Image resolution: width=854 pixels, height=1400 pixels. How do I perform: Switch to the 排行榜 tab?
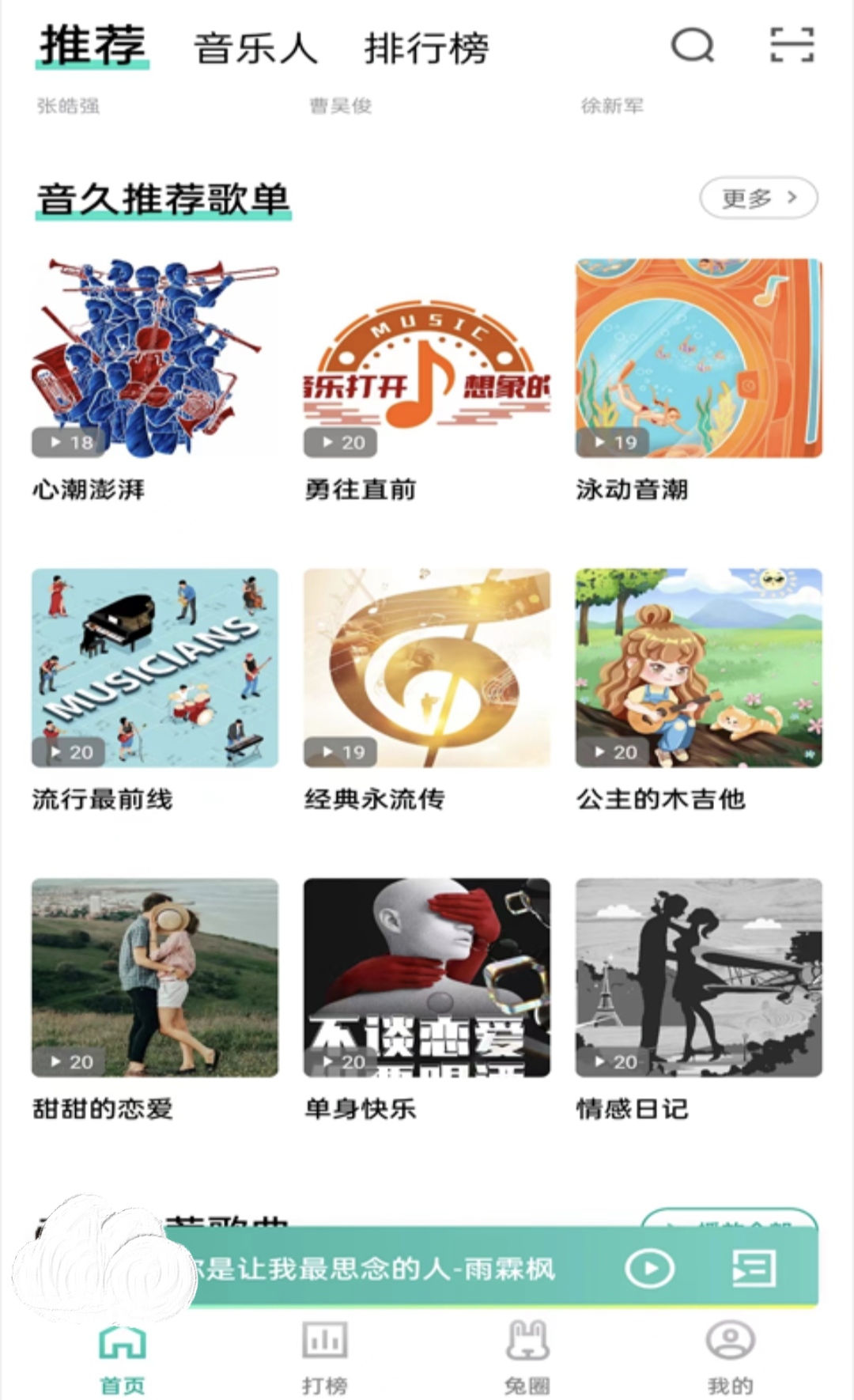pyautogui.click(x=426, y=48)
